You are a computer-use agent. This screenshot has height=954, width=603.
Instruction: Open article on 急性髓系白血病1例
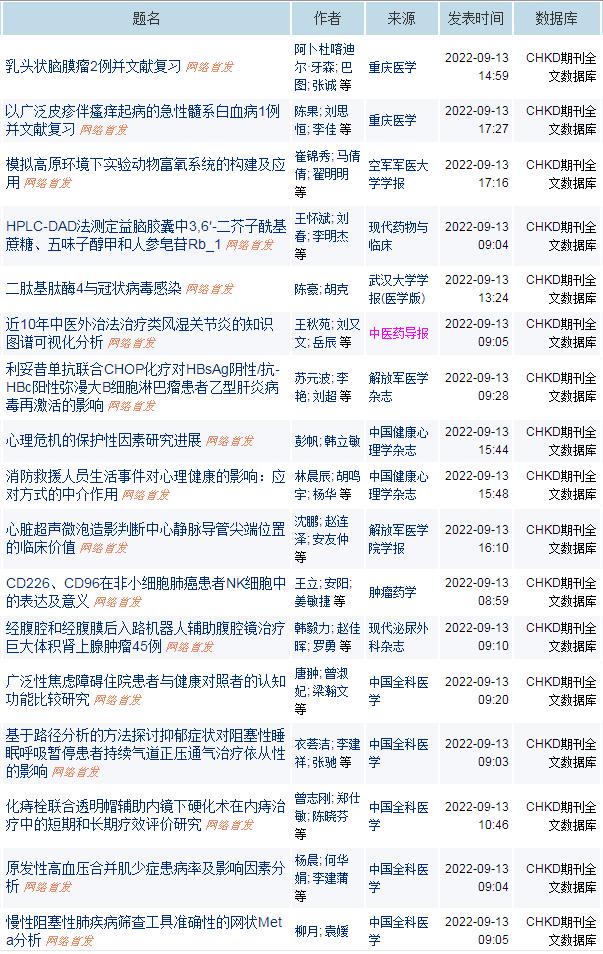[x=142, y=111]
